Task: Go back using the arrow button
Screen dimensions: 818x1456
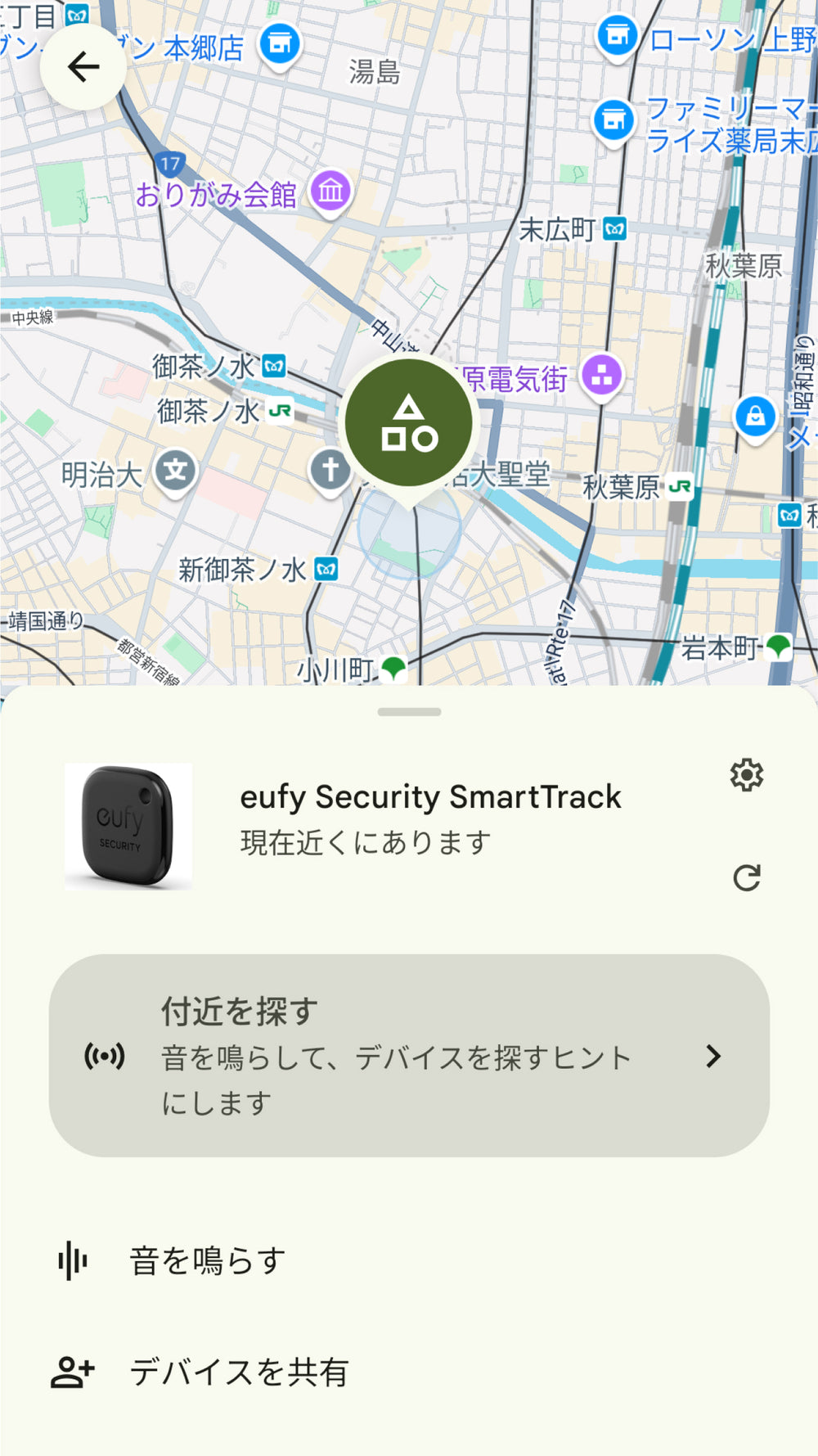Action: click(x=83, y=67)
